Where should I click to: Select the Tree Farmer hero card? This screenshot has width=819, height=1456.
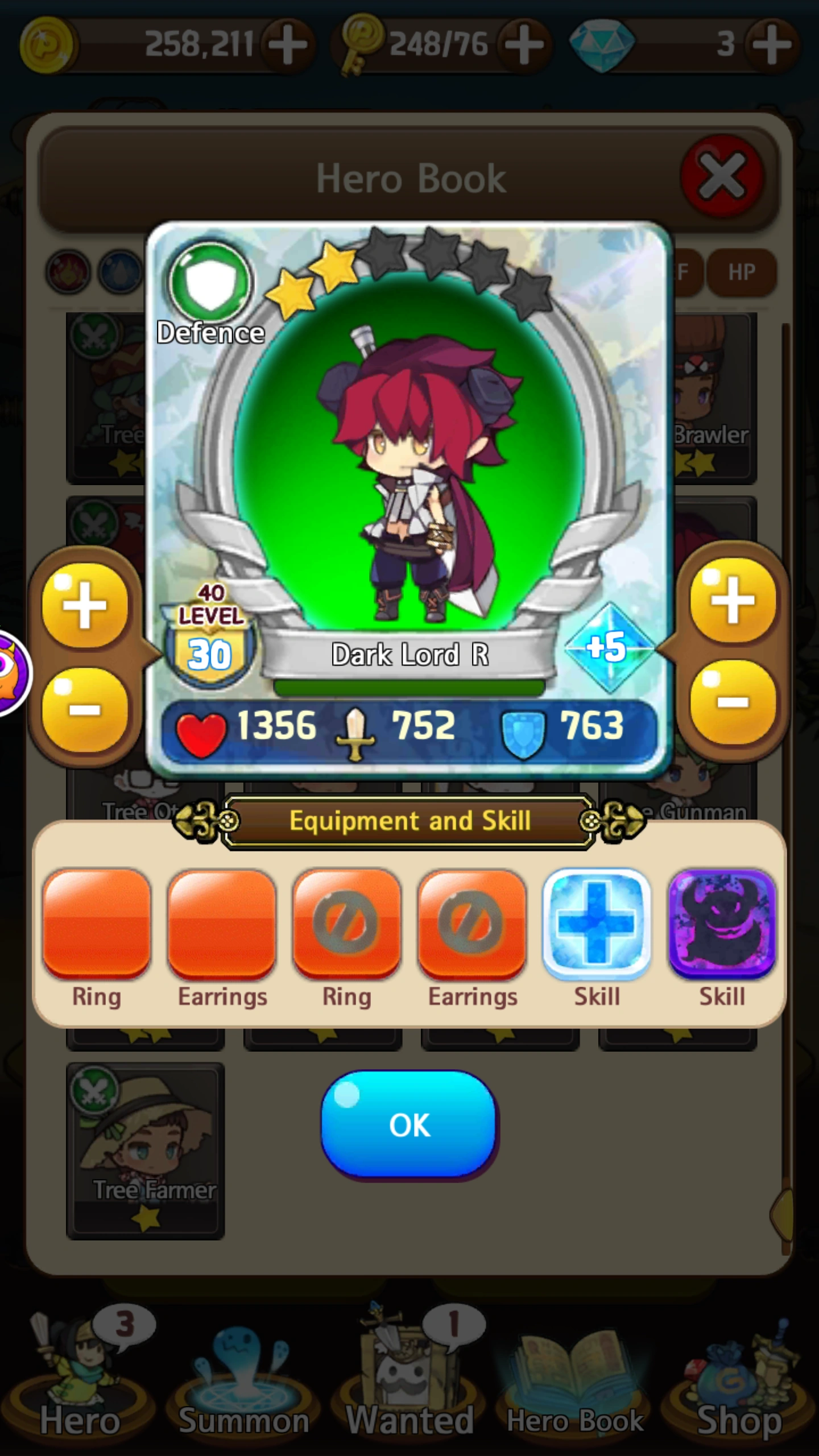(x=146, y=1149)
